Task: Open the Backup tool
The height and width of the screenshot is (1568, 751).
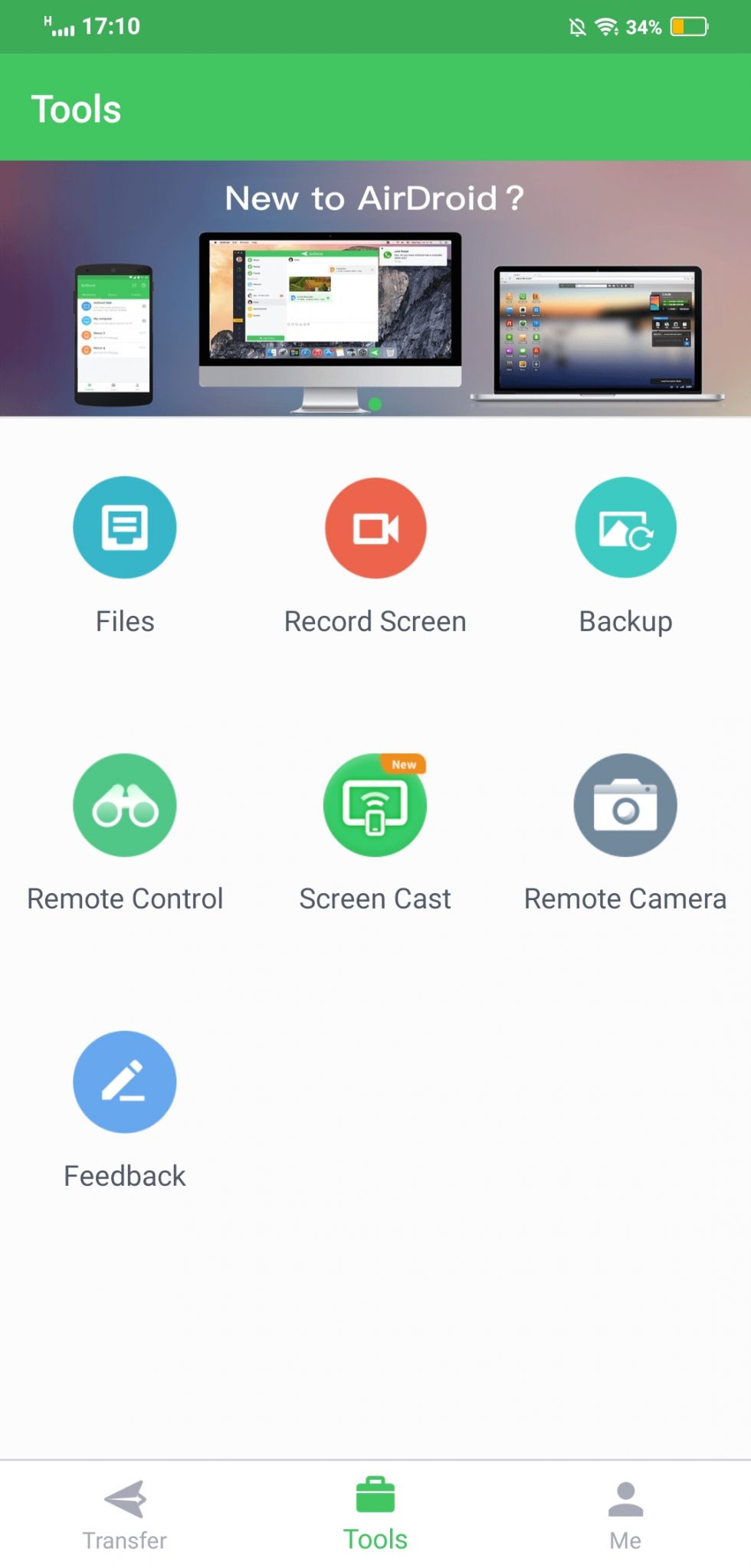Action: click(625, 528)
